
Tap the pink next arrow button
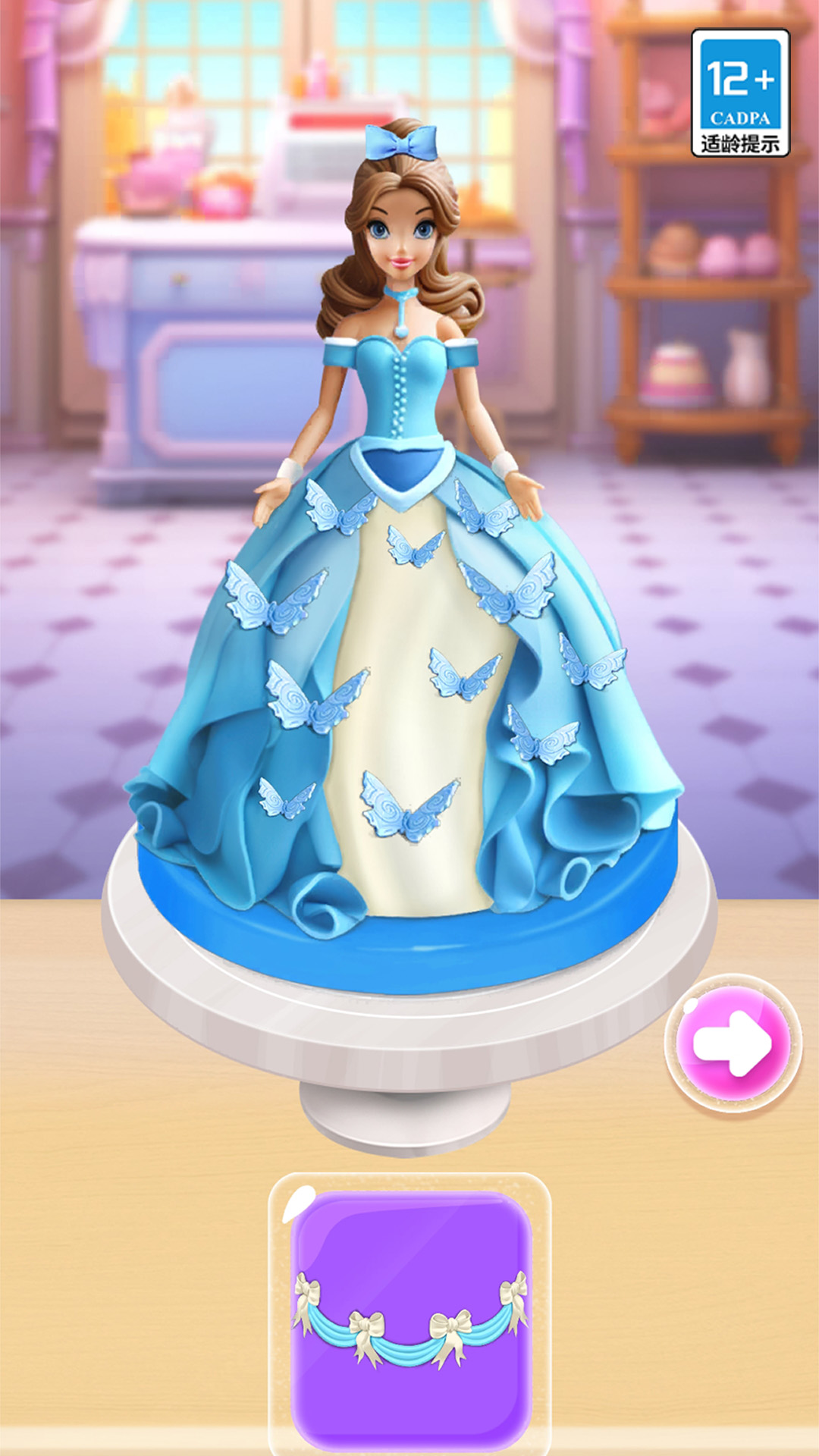[x=733, y=1044]
